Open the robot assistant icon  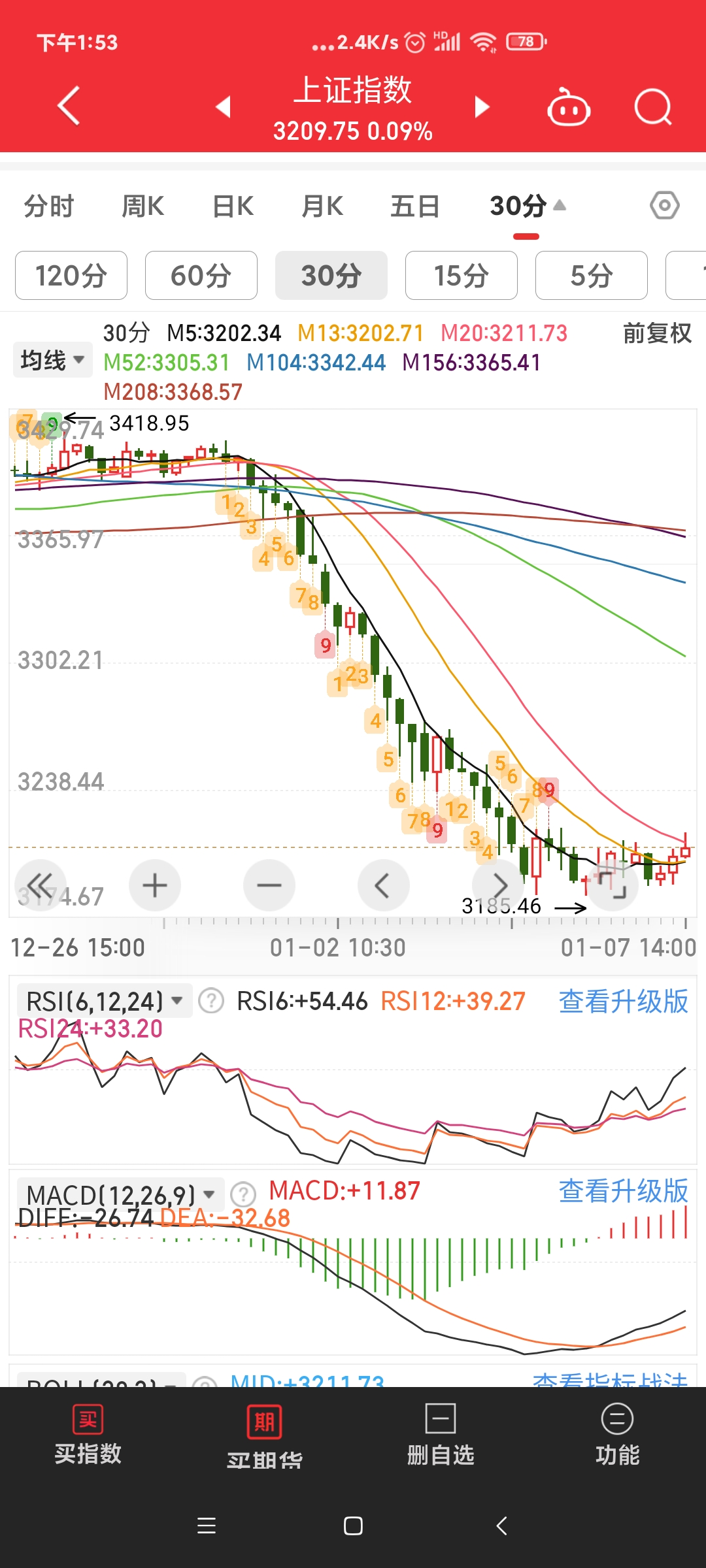(568, 108)
